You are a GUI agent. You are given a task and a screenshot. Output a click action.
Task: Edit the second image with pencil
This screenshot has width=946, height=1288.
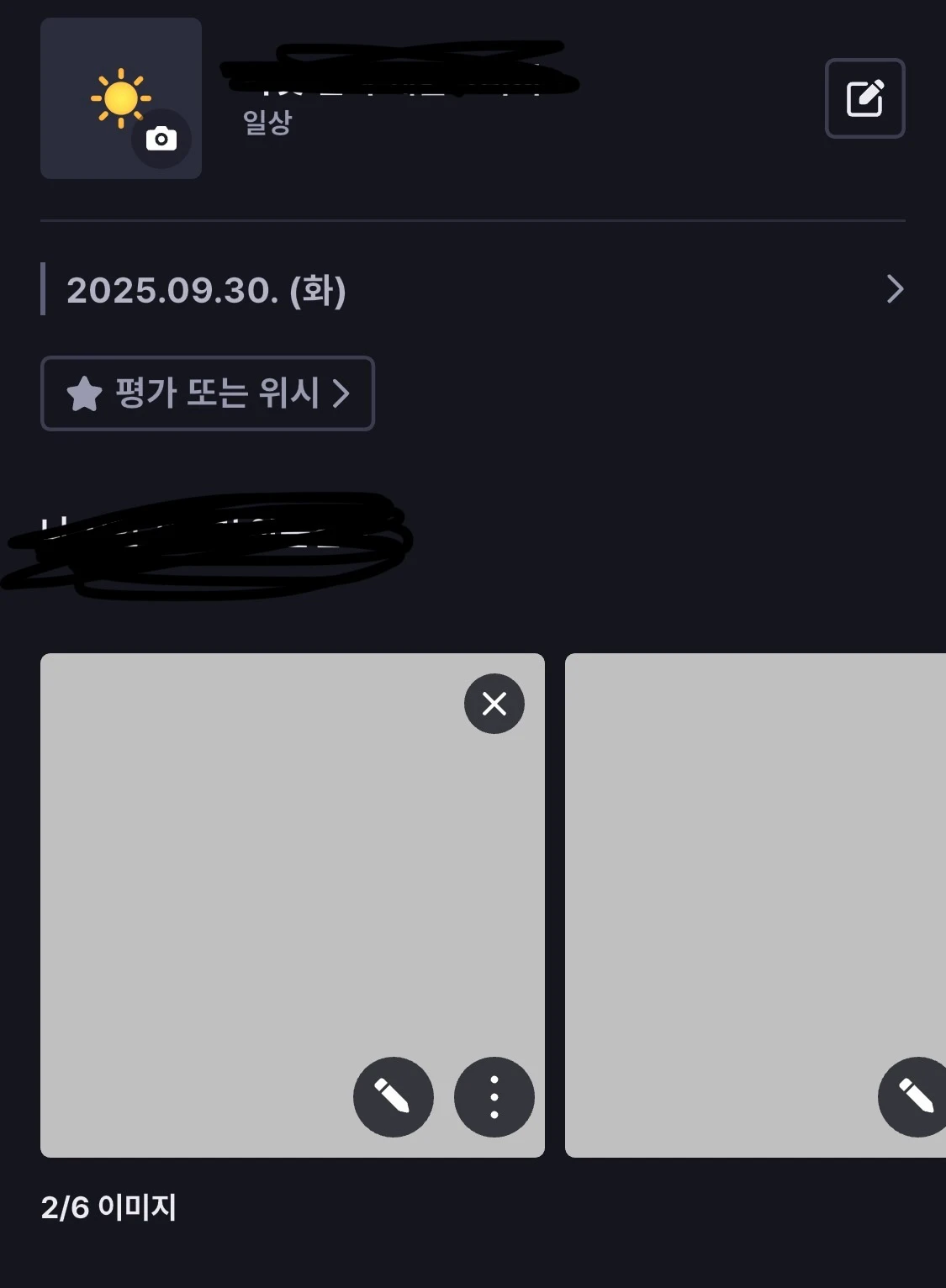915,1096
